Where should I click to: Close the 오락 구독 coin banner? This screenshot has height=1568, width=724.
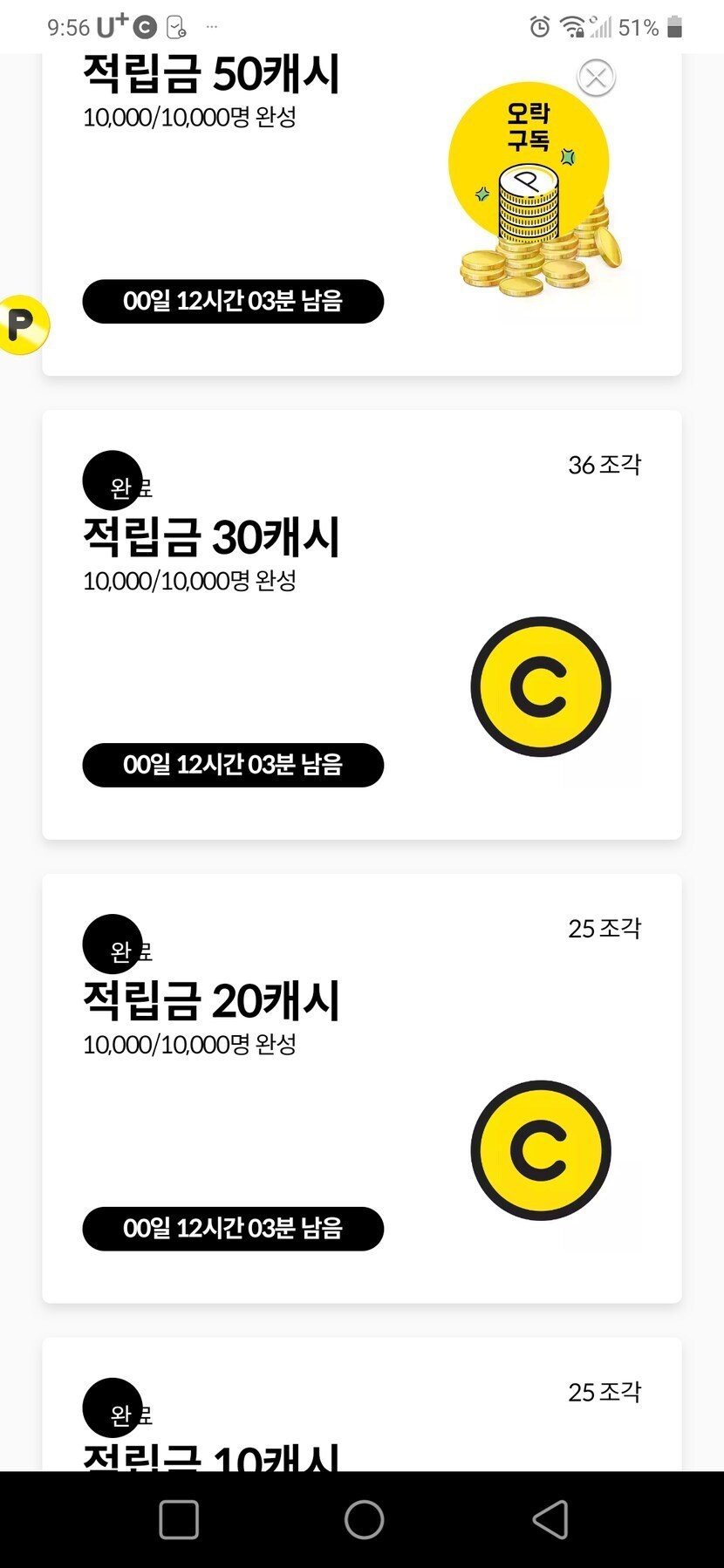click(597, 78)
